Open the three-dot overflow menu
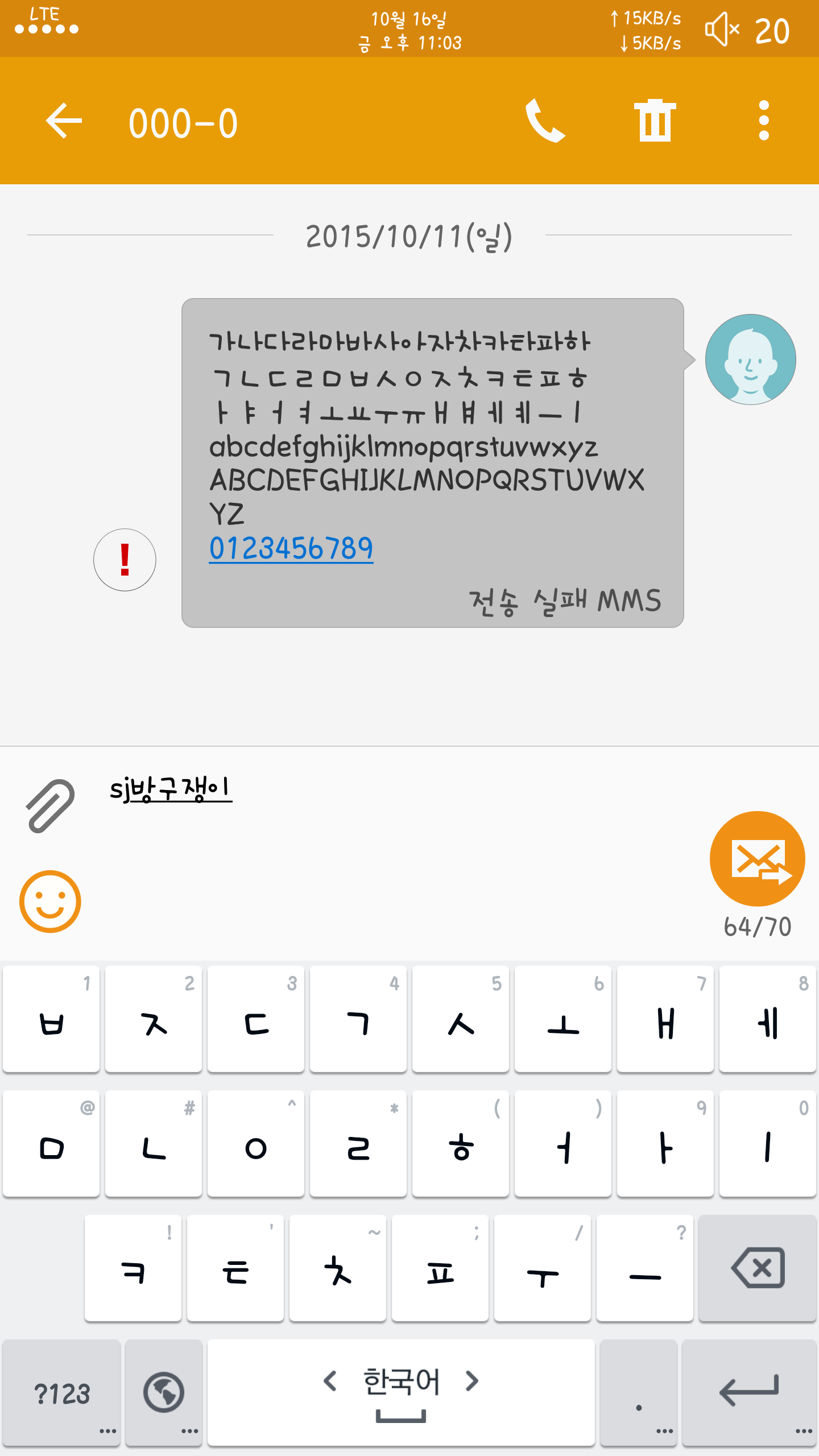Viewport: 819px width, 1456px height. [764, 121]
